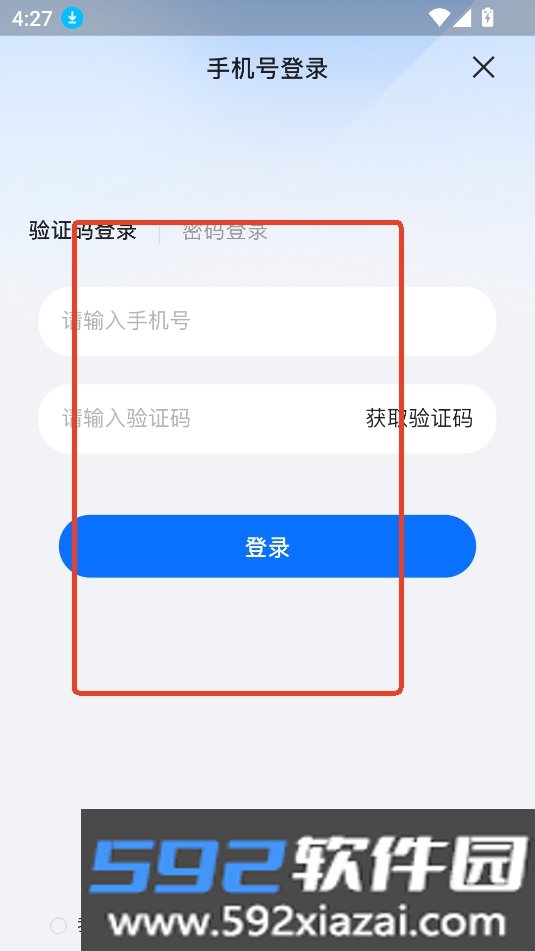Check the agreement radio button

click(x=58, y=926)
